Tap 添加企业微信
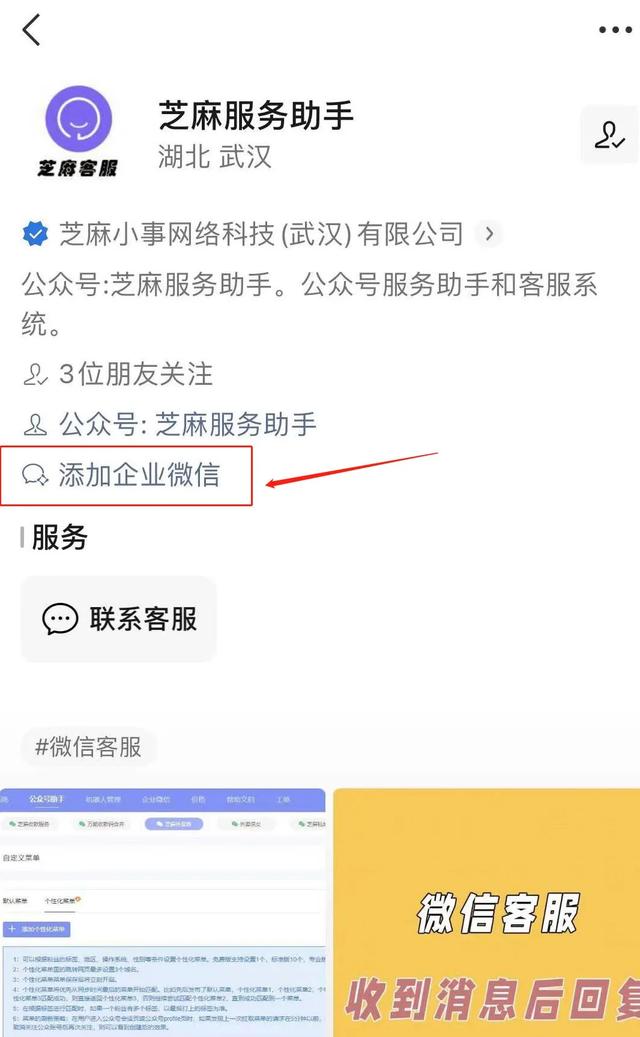 click(138, 475)
